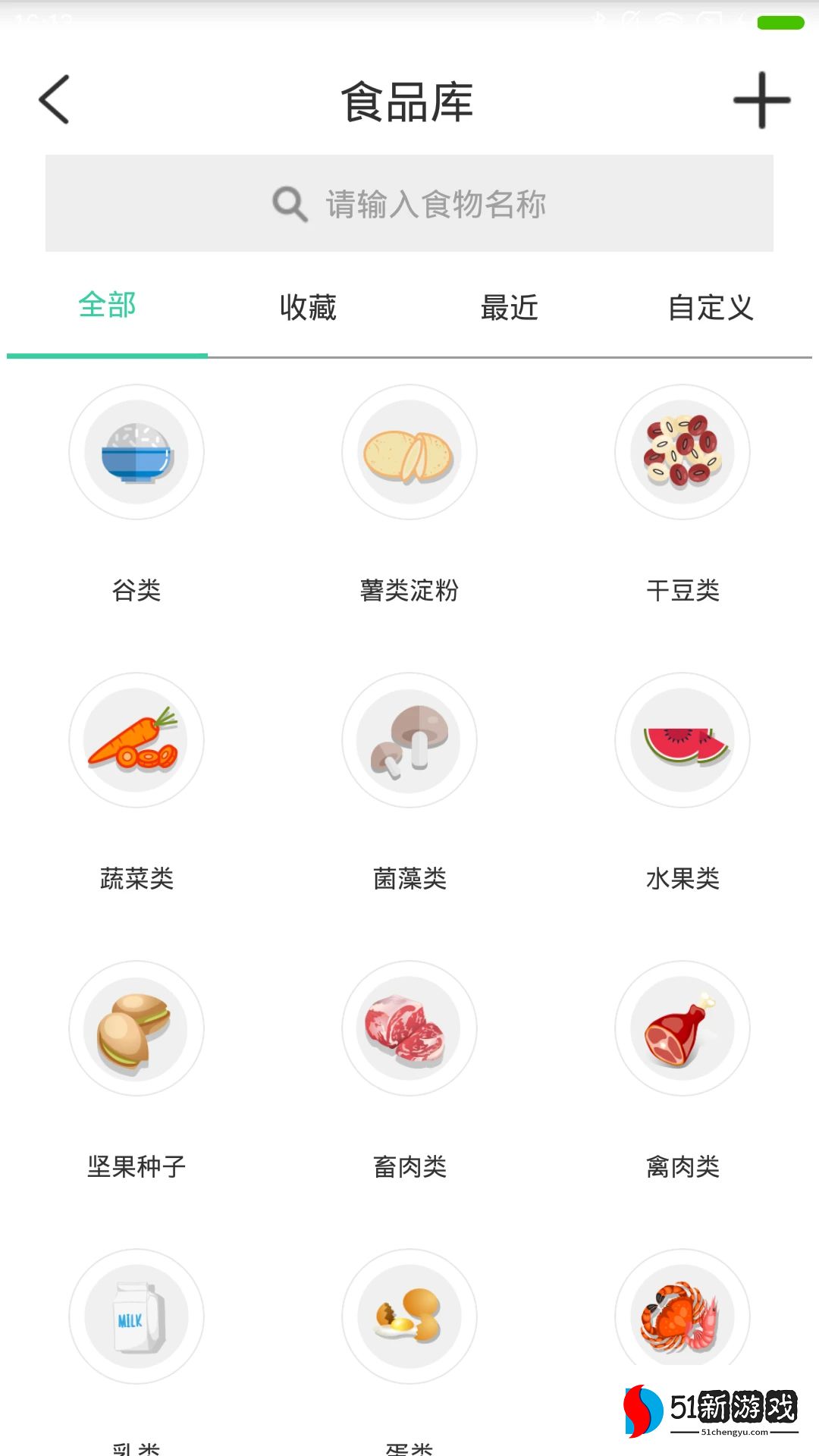The image size is (819, 1456).
Task: Choose the eggs category icon
Action: pyautogui.click(x=409, y=1317)
